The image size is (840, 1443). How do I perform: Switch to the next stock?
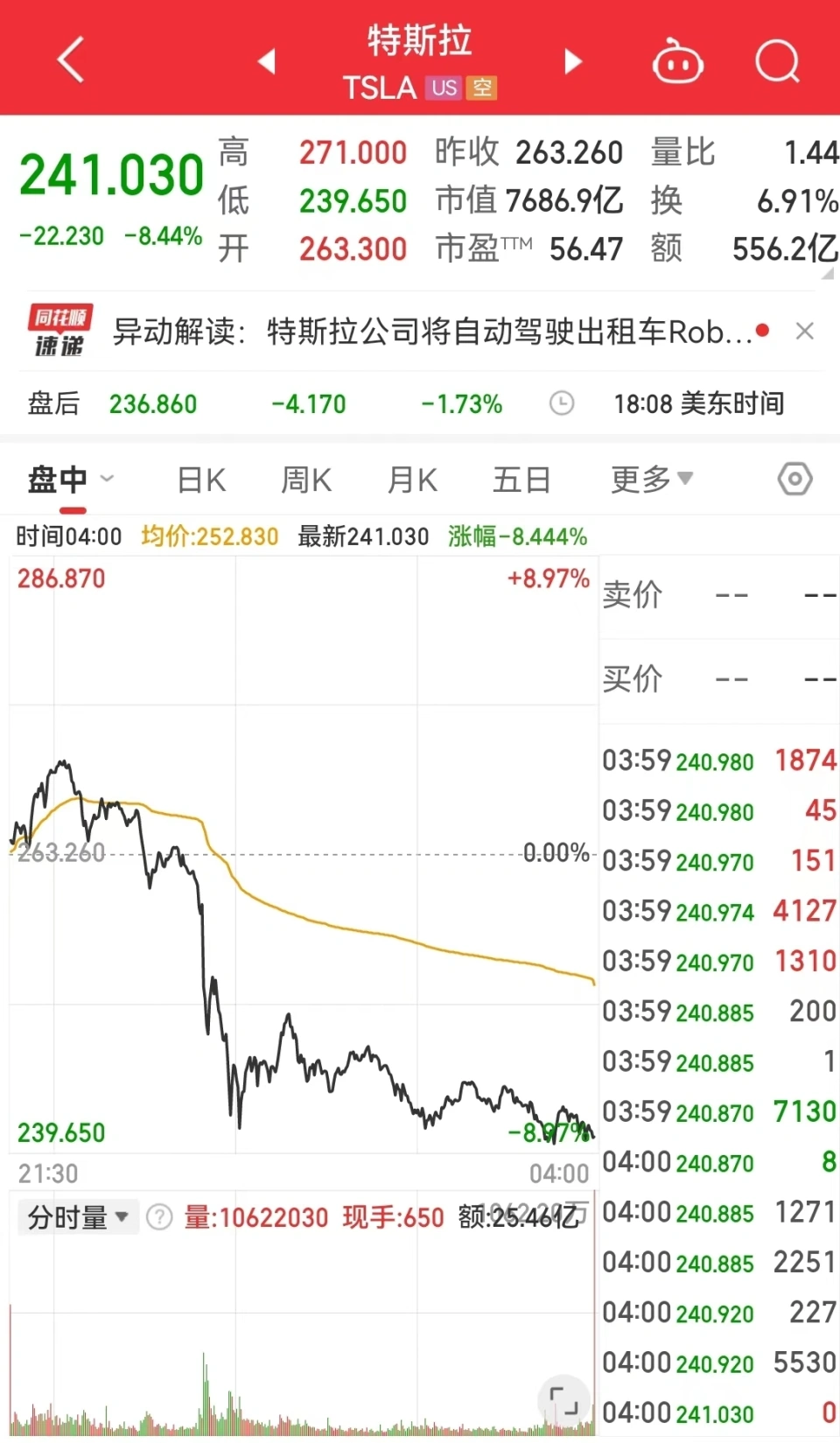[573, 61]
